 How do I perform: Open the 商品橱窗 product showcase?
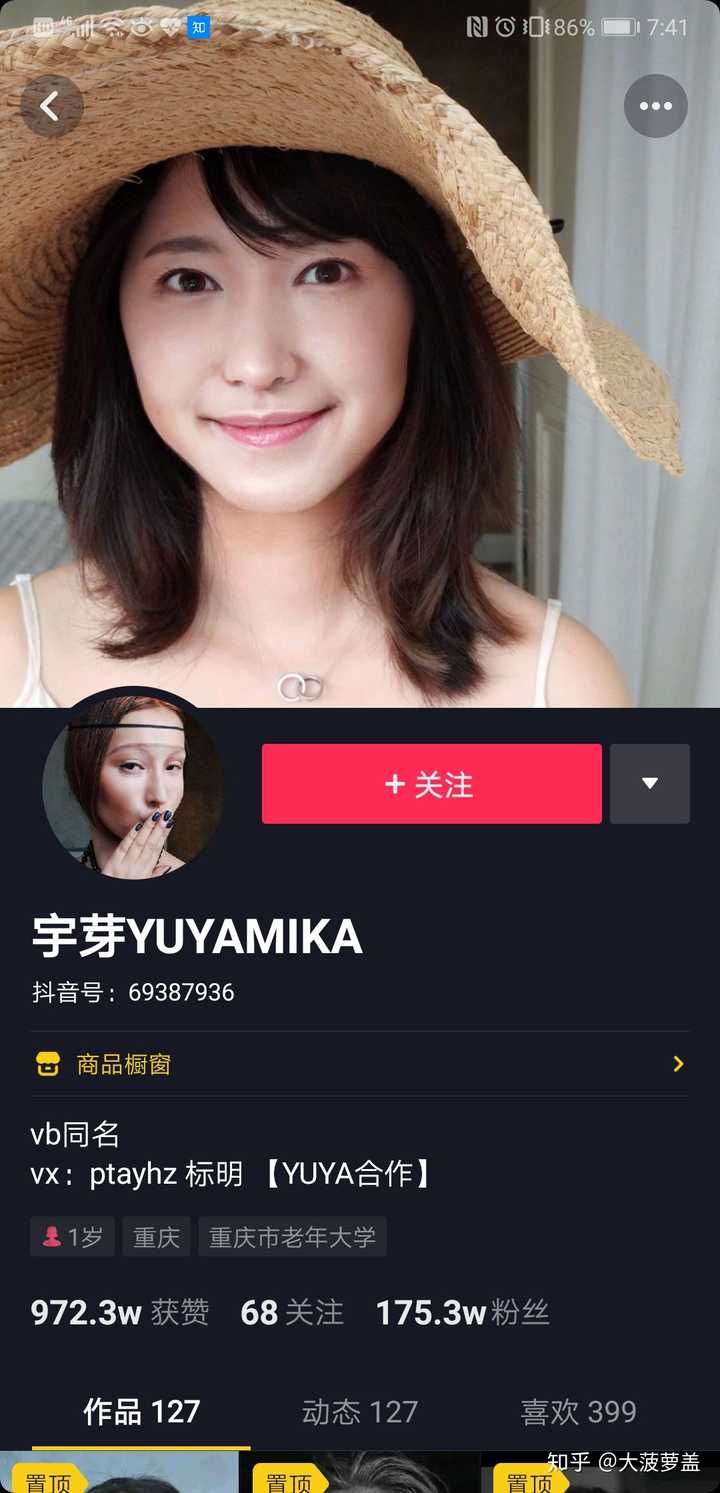pyautogui.click(x=124, y=1063)
